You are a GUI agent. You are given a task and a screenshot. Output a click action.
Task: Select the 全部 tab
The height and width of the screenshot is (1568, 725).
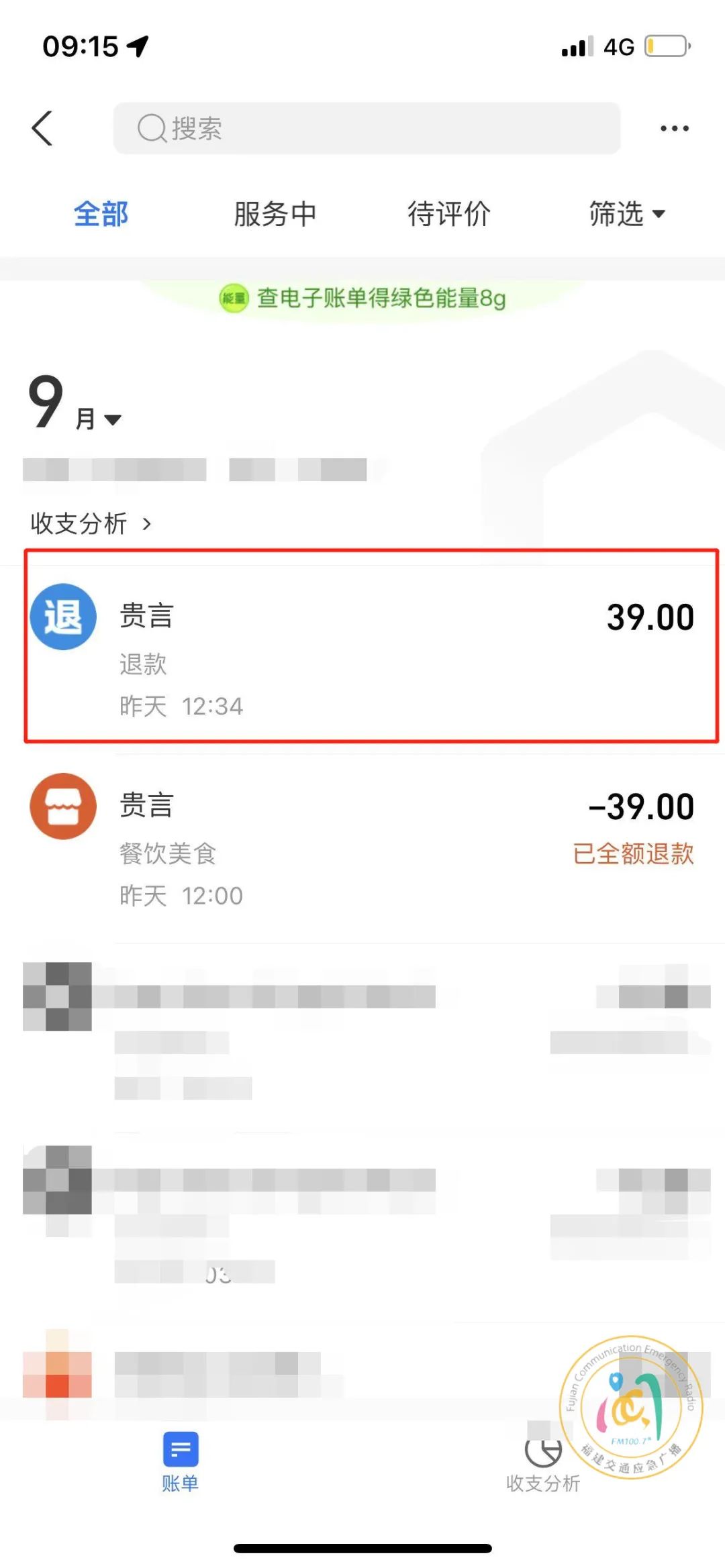point(101,213)
